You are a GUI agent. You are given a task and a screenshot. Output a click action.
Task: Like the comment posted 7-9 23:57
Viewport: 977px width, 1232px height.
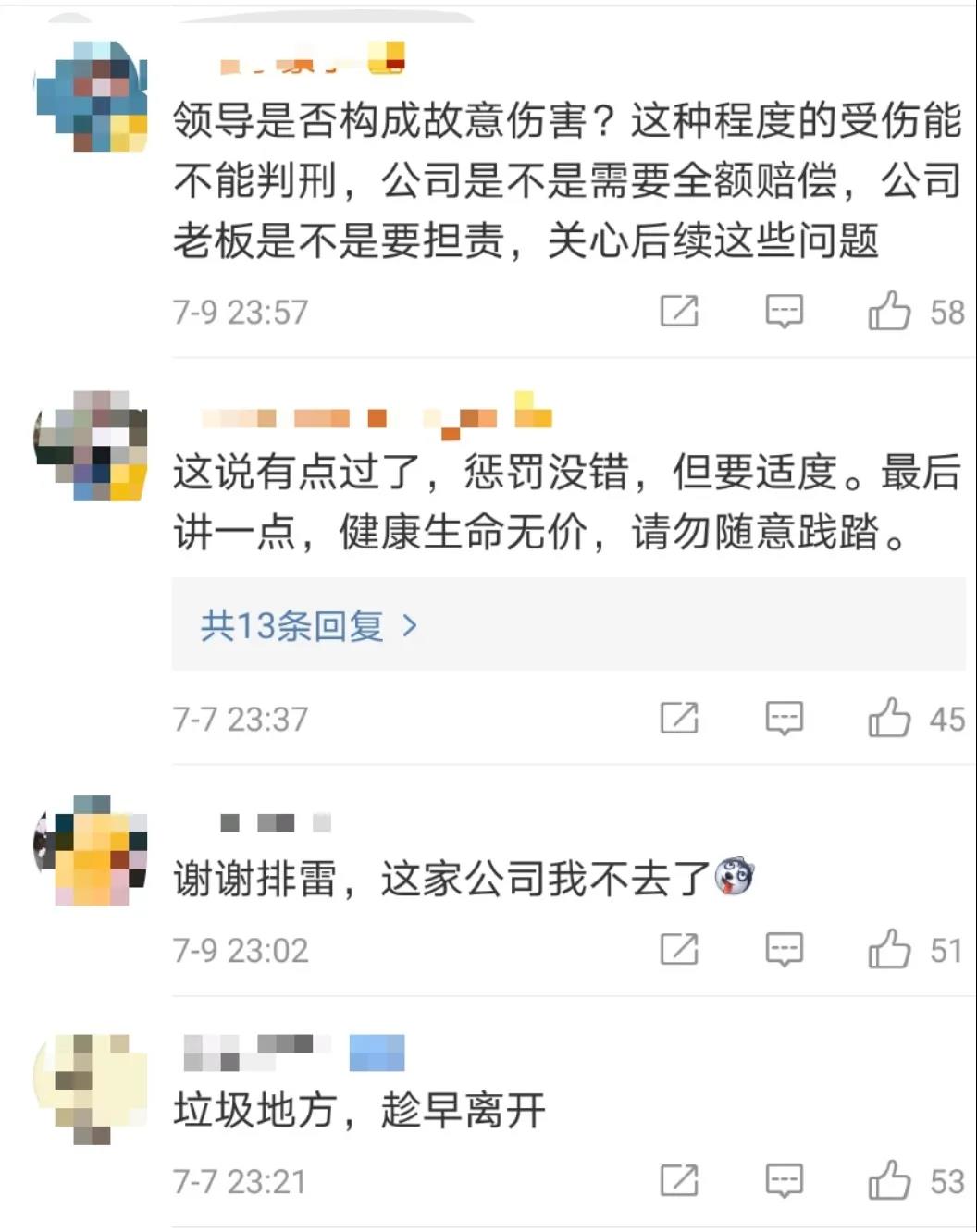tap(889, 312)
